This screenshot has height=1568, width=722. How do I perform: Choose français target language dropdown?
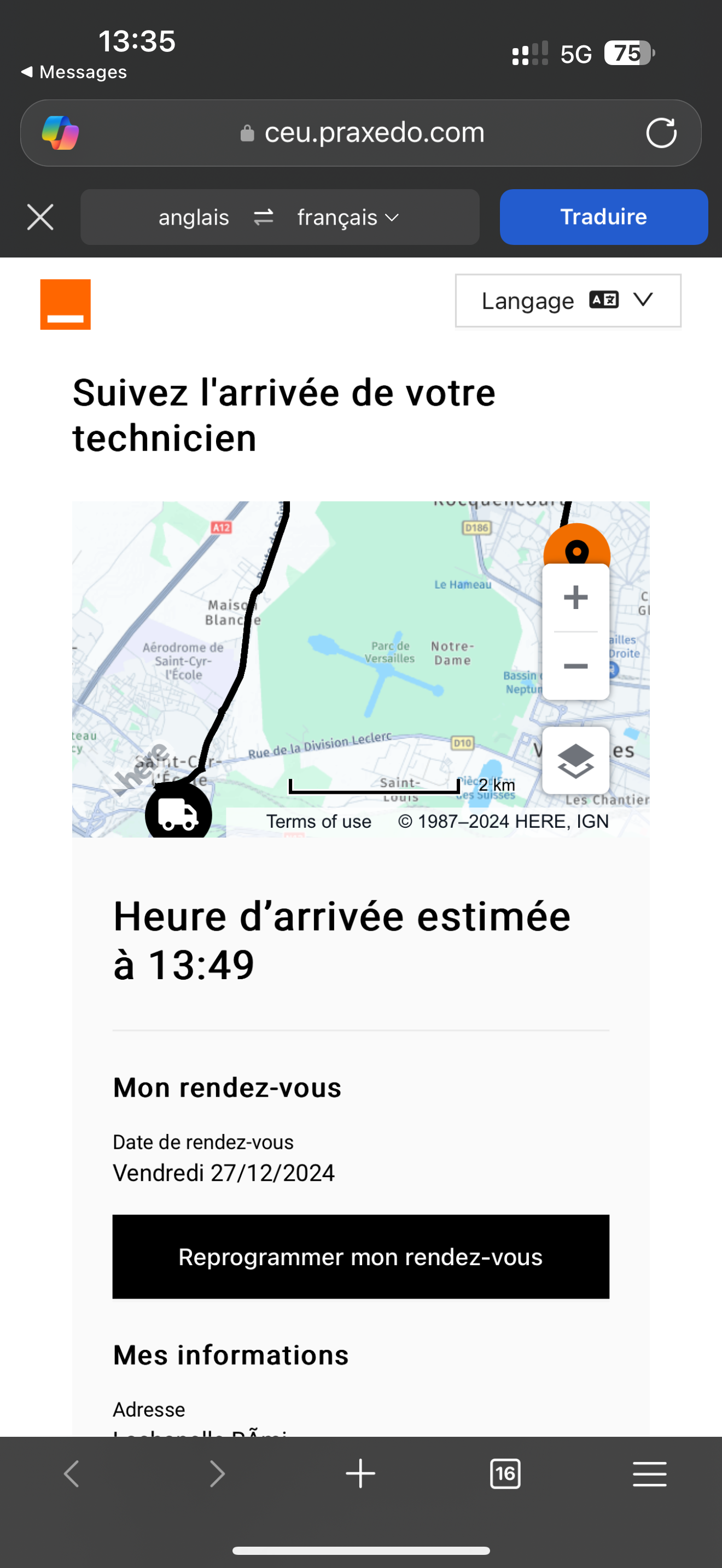[x=348, y=217]
